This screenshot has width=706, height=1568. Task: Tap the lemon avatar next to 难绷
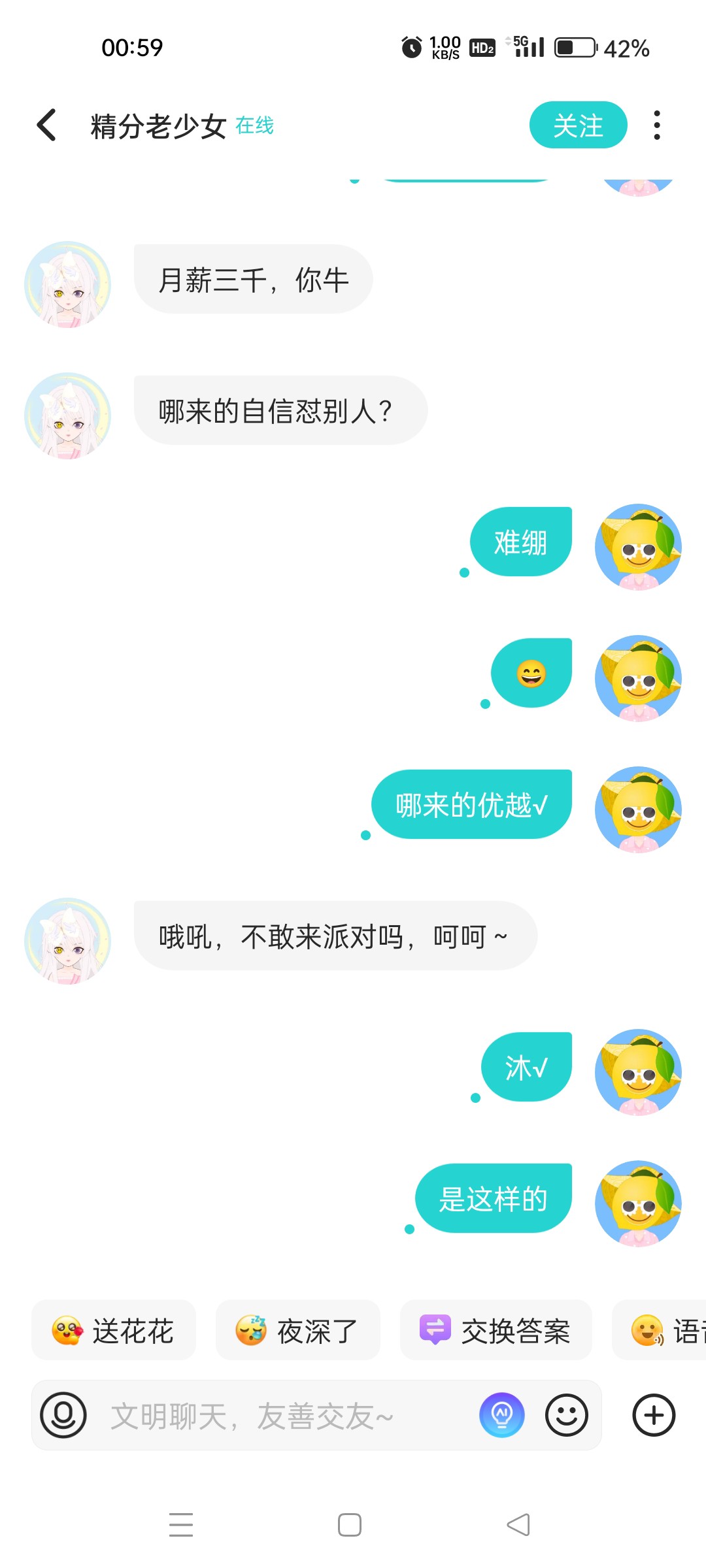pos(638,547)
